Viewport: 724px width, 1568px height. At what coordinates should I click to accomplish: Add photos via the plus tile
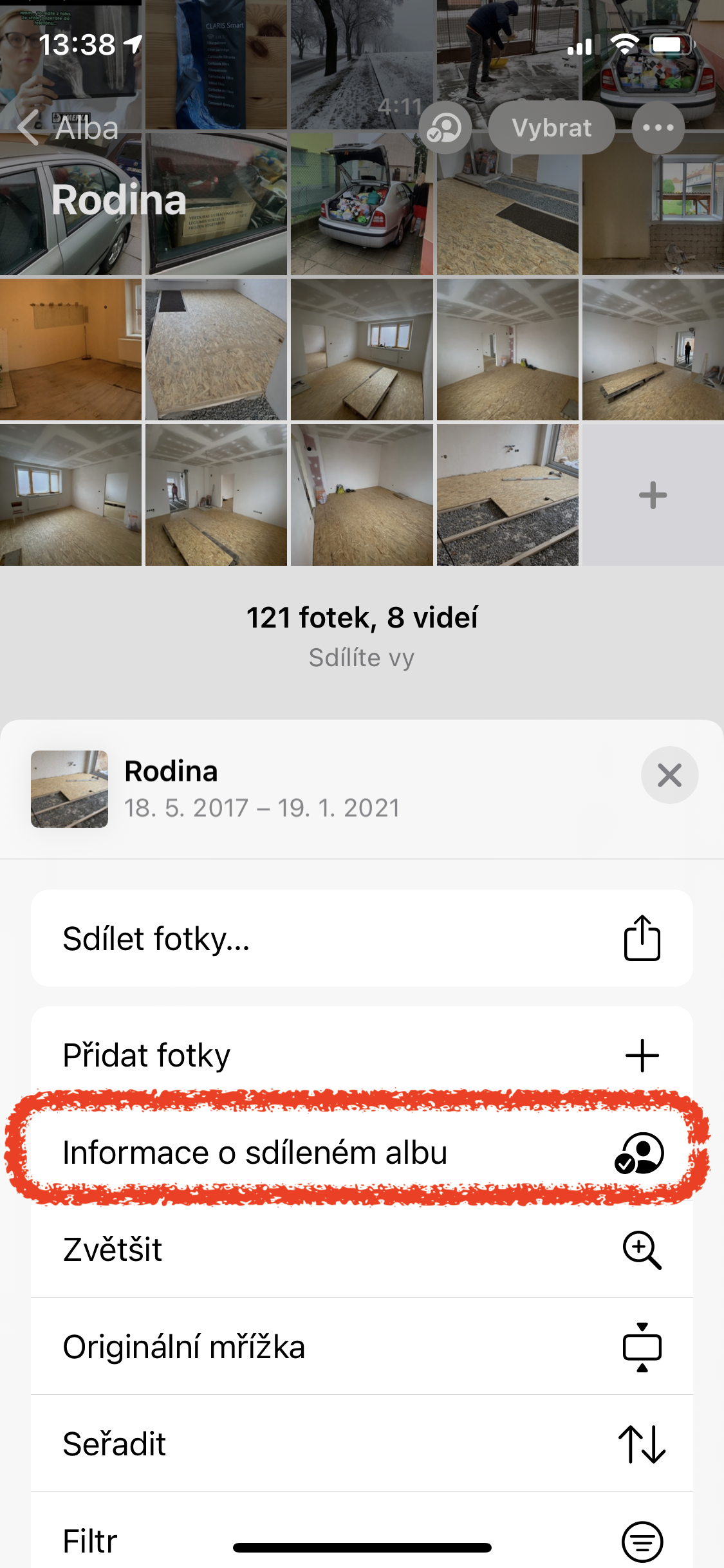pyautogui.click(x=653, y=495)
